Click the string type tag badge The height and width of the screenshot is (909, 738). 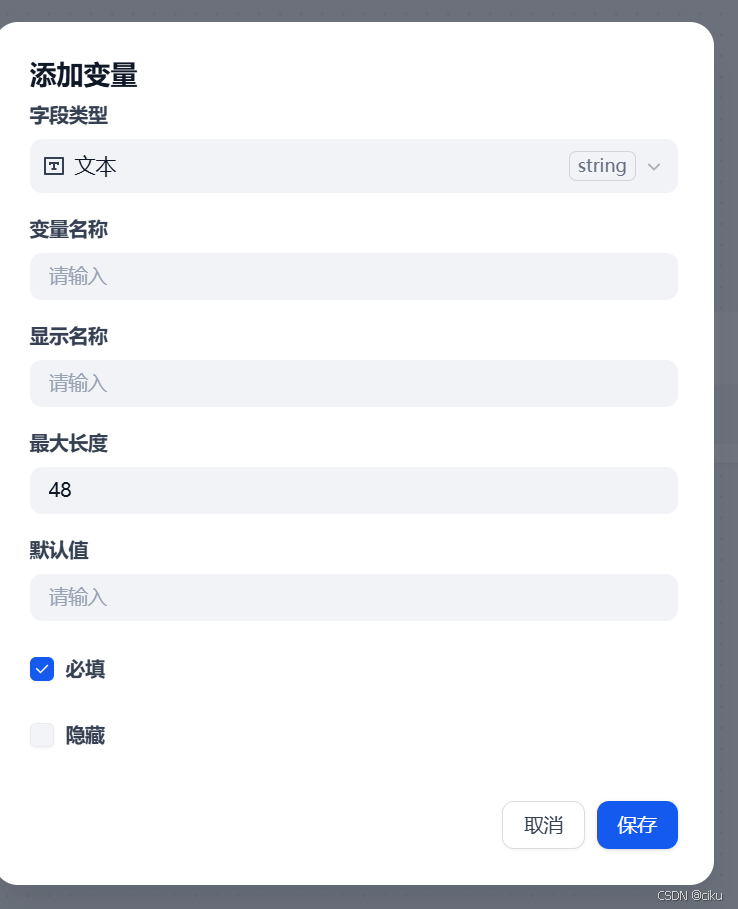(x=602, y=166)
